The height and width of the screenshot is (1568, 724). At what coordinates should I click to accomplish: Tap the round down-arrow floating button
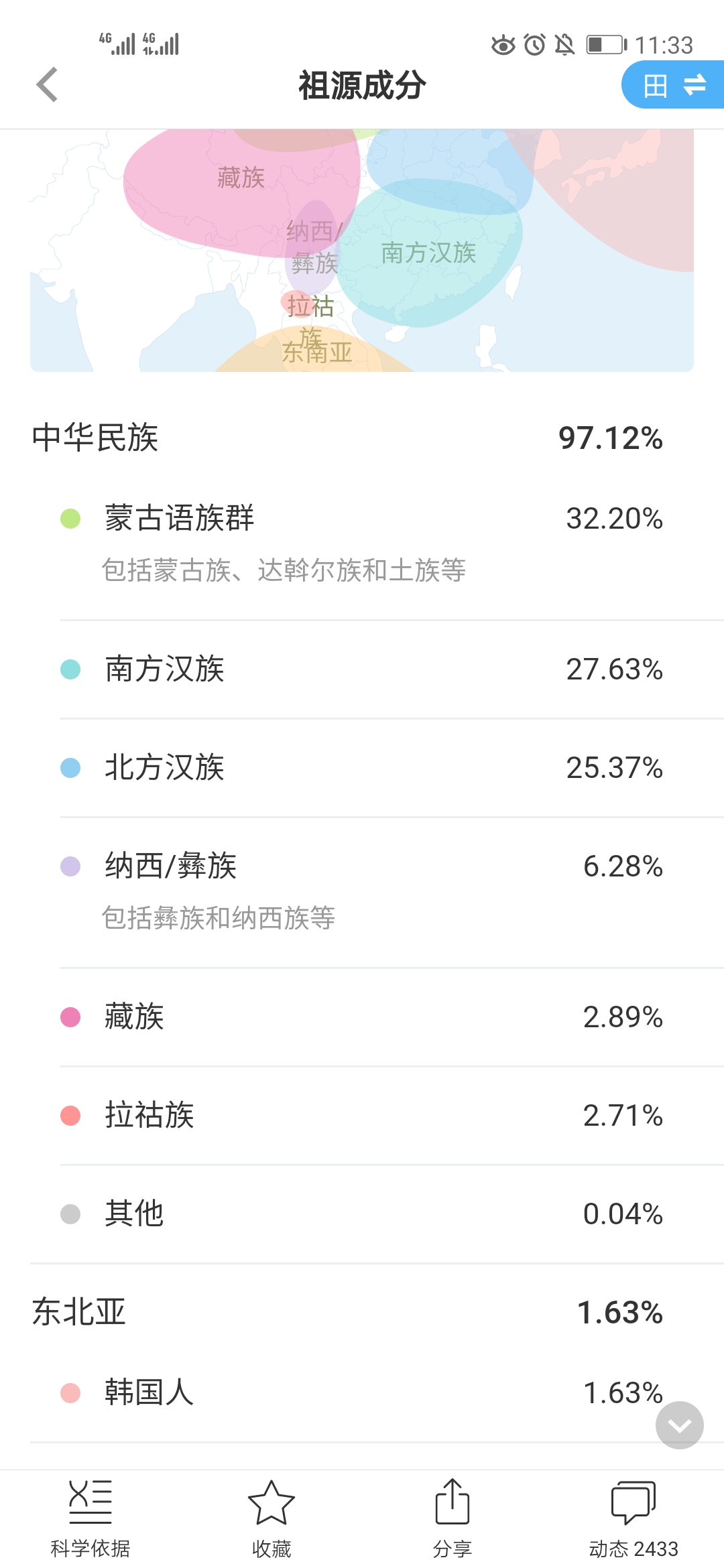pyautogui.click(x=680, y=1425)
